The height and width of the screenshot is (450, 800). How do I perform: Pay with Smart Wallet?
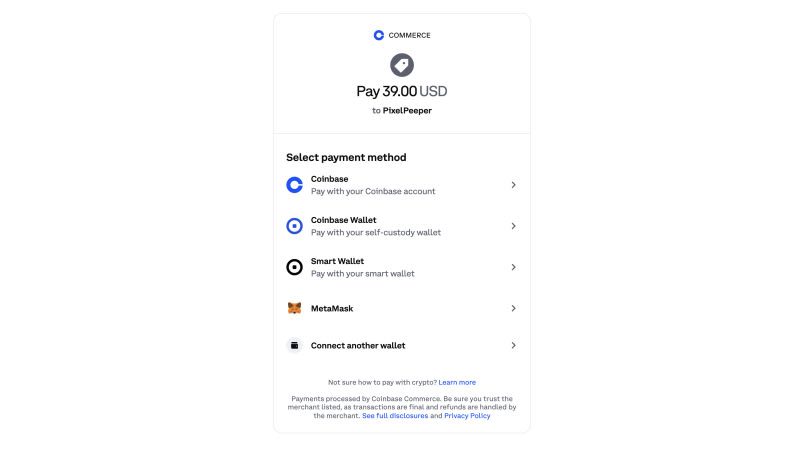coord(400,267)
